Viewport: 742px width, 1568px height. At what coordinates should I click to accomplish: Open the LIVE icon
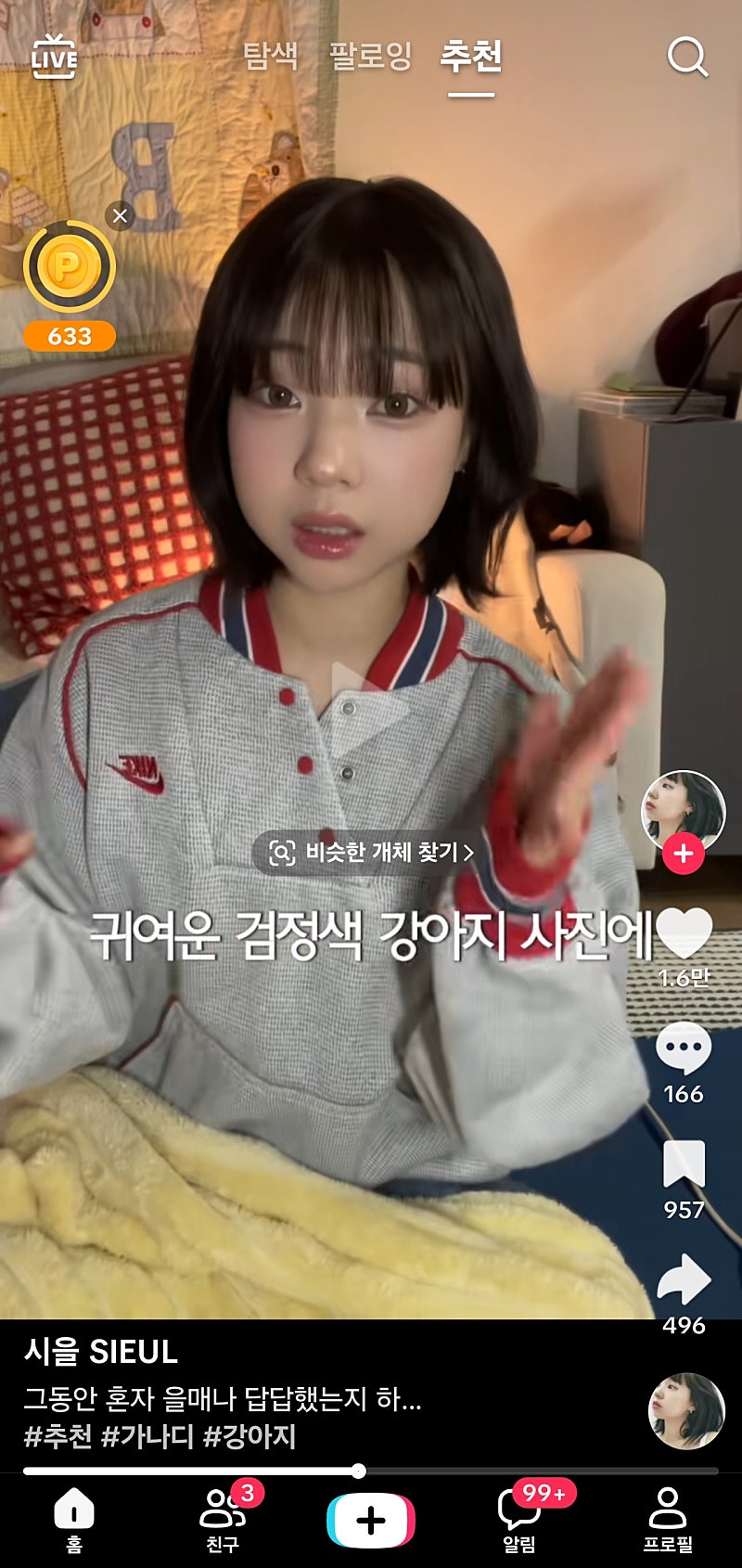(54, 58)
